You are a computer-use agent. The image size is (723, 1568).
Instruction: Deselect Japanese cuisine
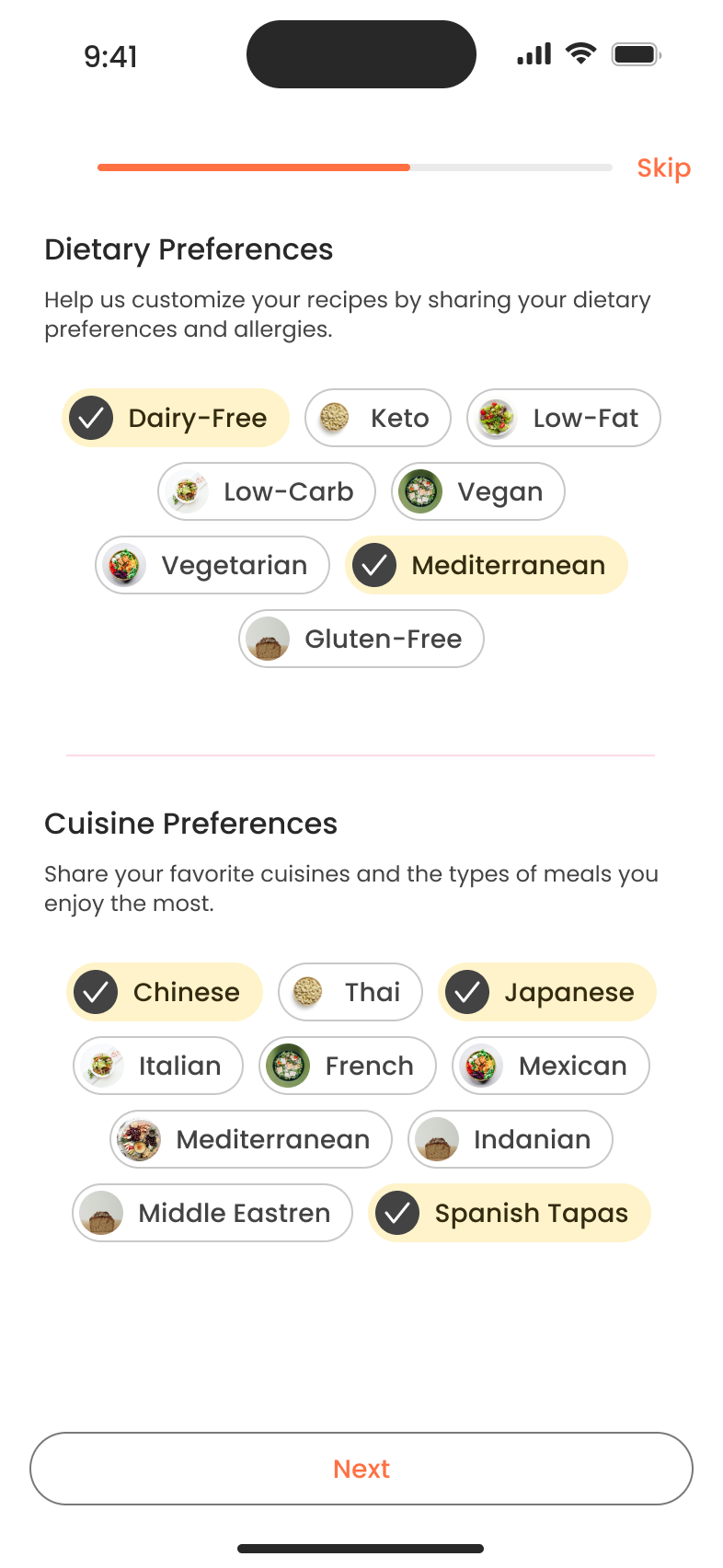(546, 992)
